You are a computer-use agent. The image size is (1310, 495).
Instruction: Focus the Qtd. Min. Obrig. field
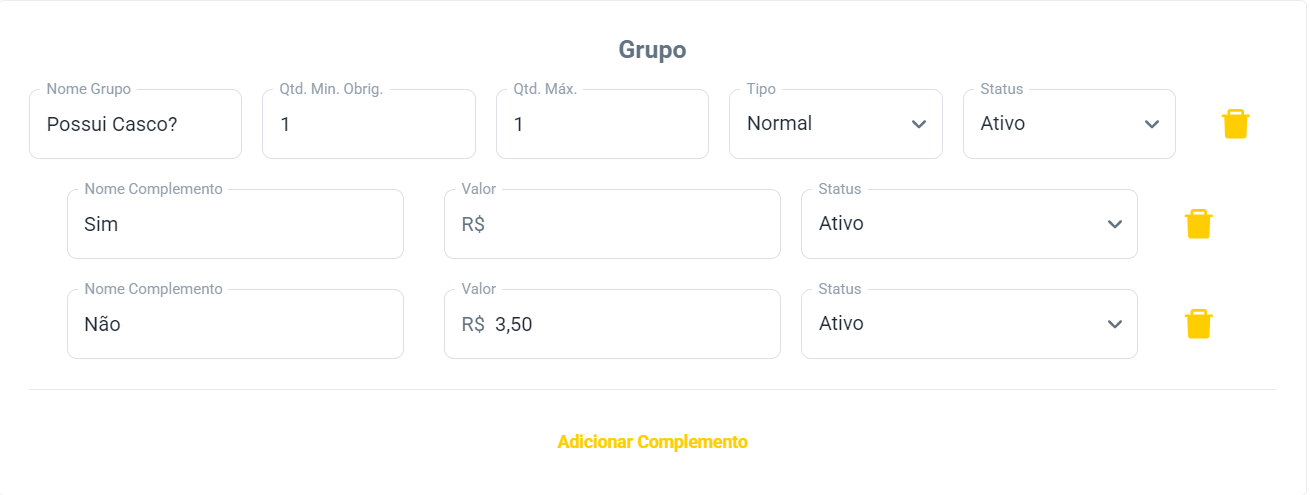[x=368, y=124]
